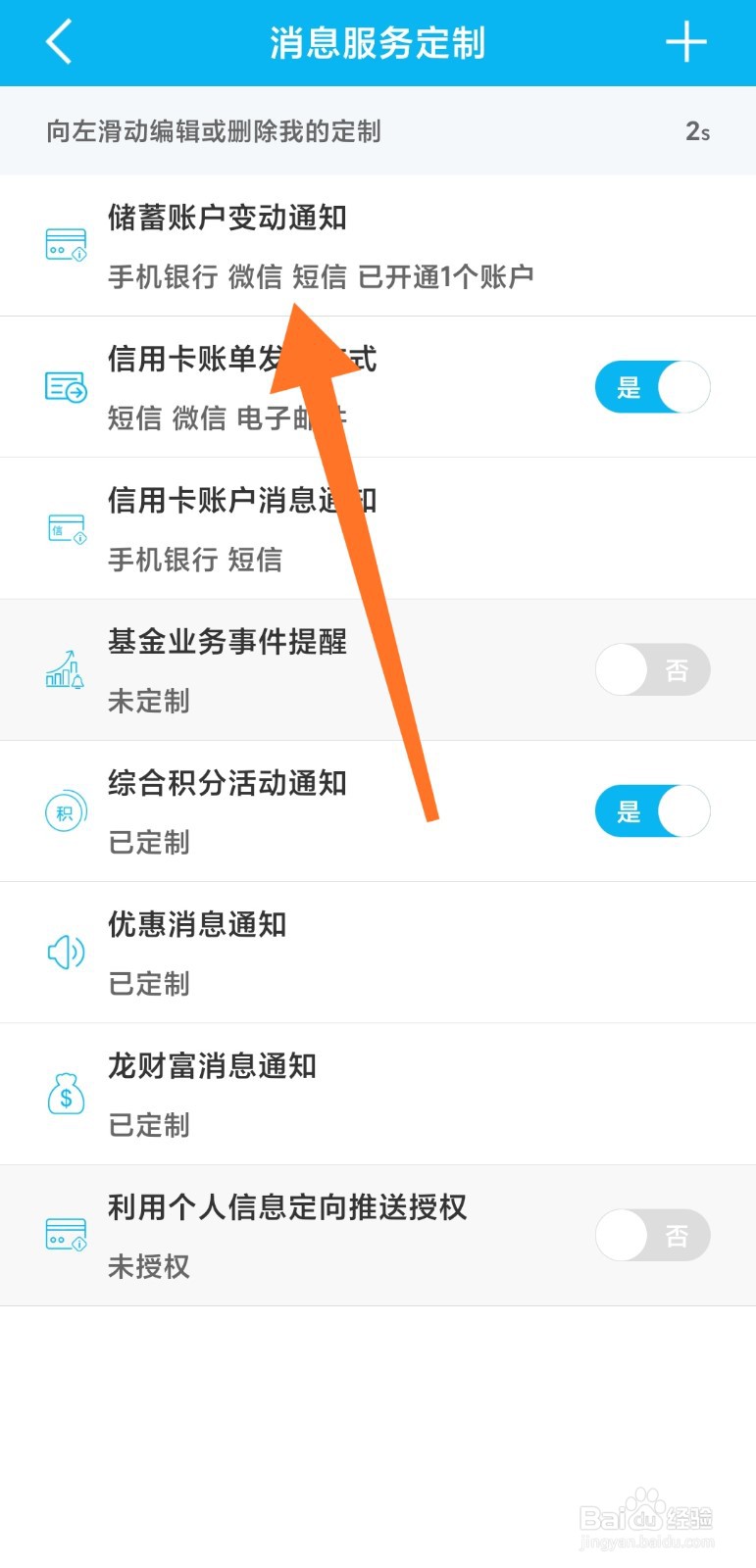Tap the 2s countdown indicator
The height and width of the screenshot is (1568, 756).
point(697,131)
